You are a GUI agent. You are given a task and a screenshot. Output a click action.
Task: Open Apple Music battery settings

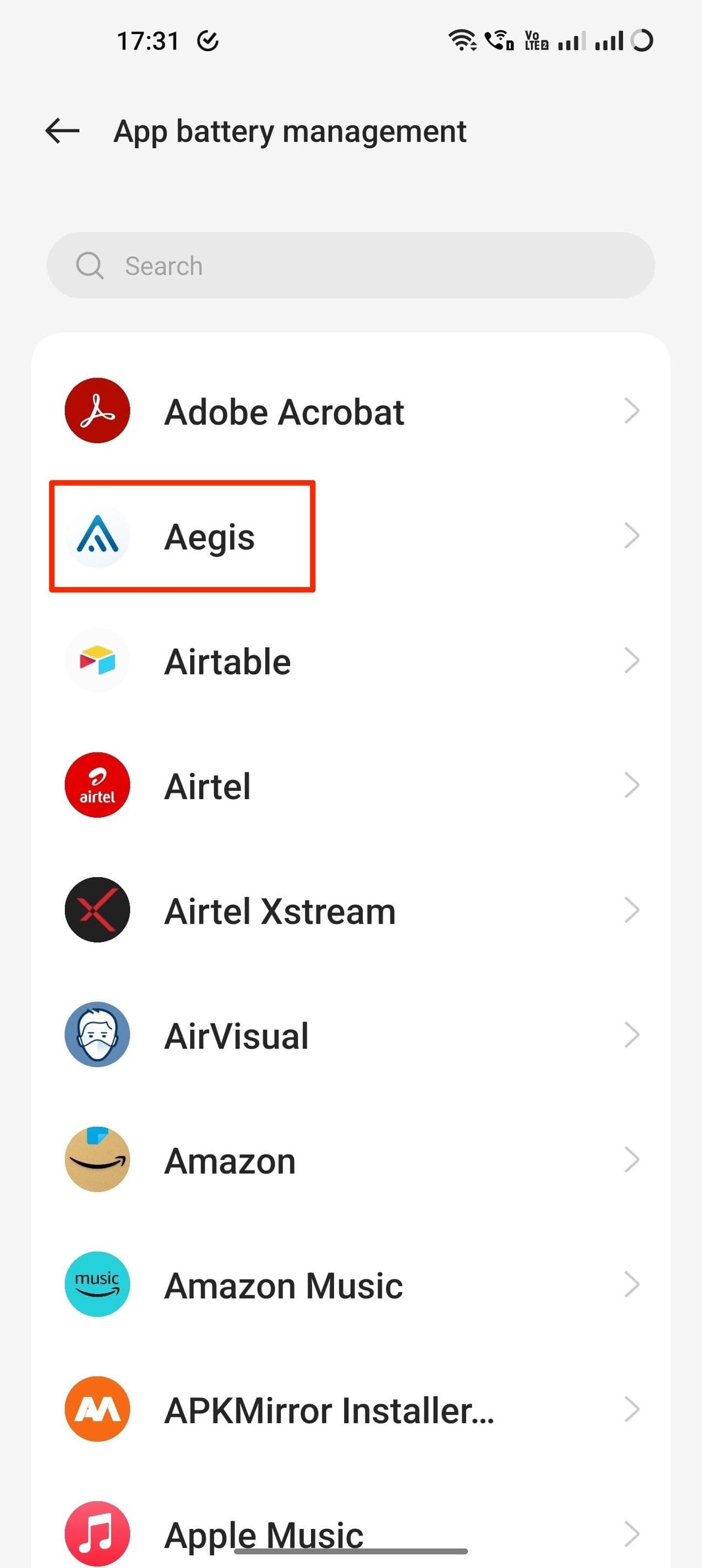pos(350,1531)
